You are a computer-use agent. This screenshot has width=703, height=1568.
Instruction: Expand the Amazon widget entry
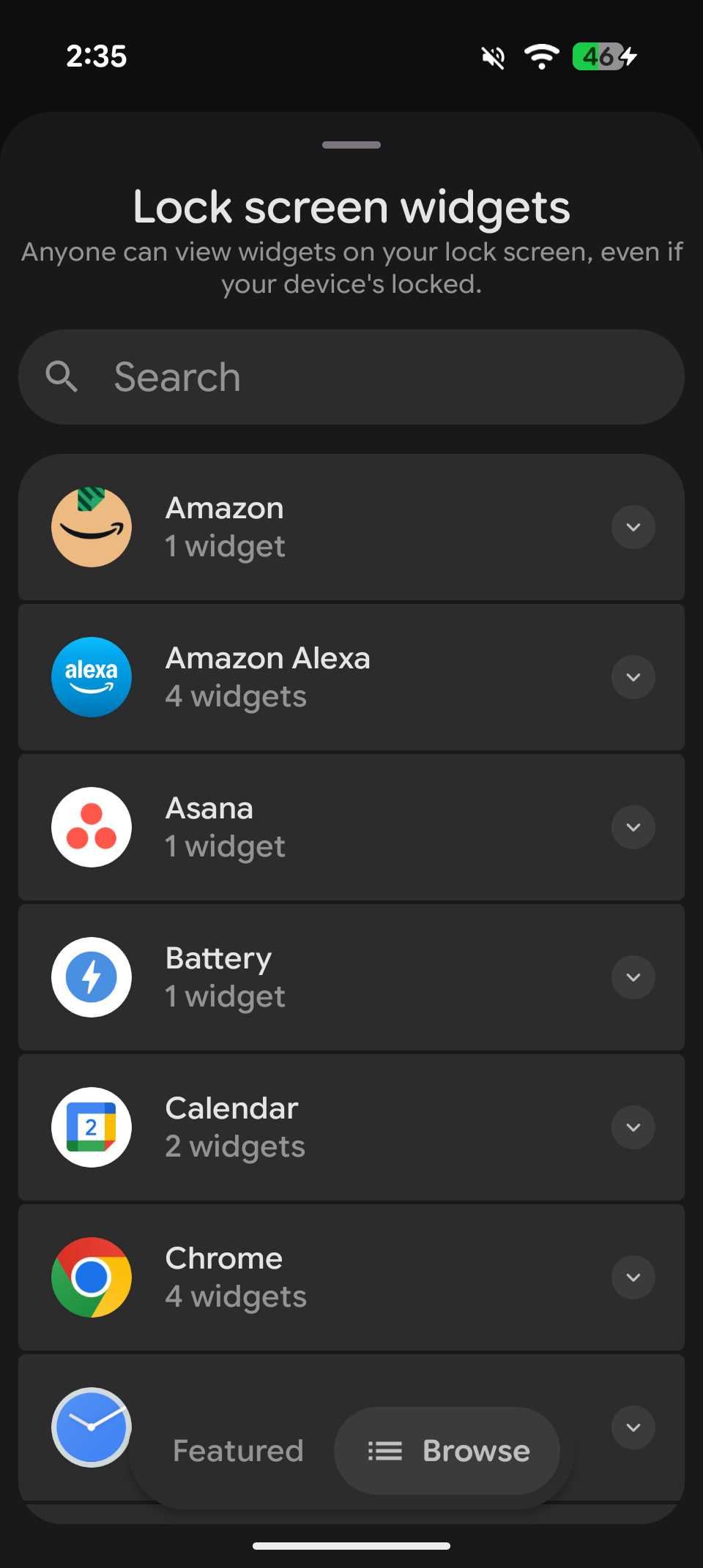[x=633, y=526]
